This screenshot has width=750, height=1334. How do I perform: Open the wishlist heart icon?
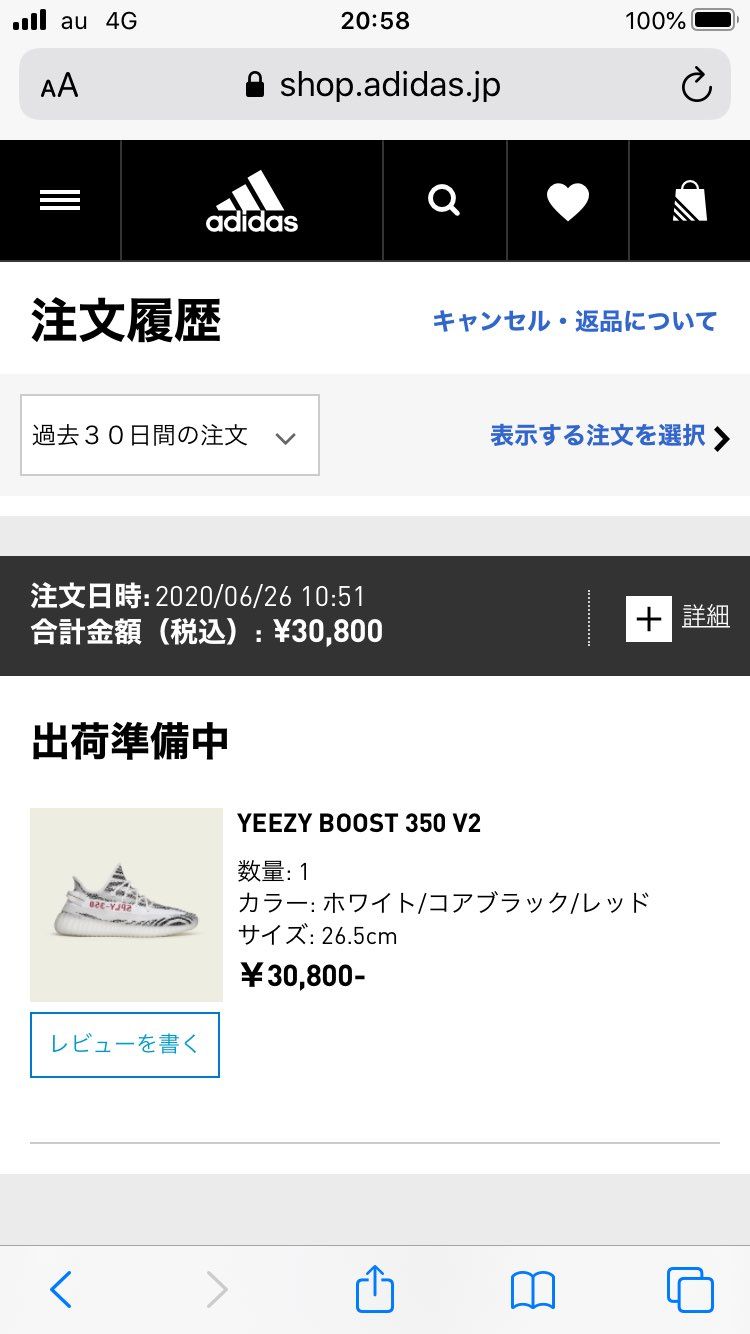click(x=567, y=200)
